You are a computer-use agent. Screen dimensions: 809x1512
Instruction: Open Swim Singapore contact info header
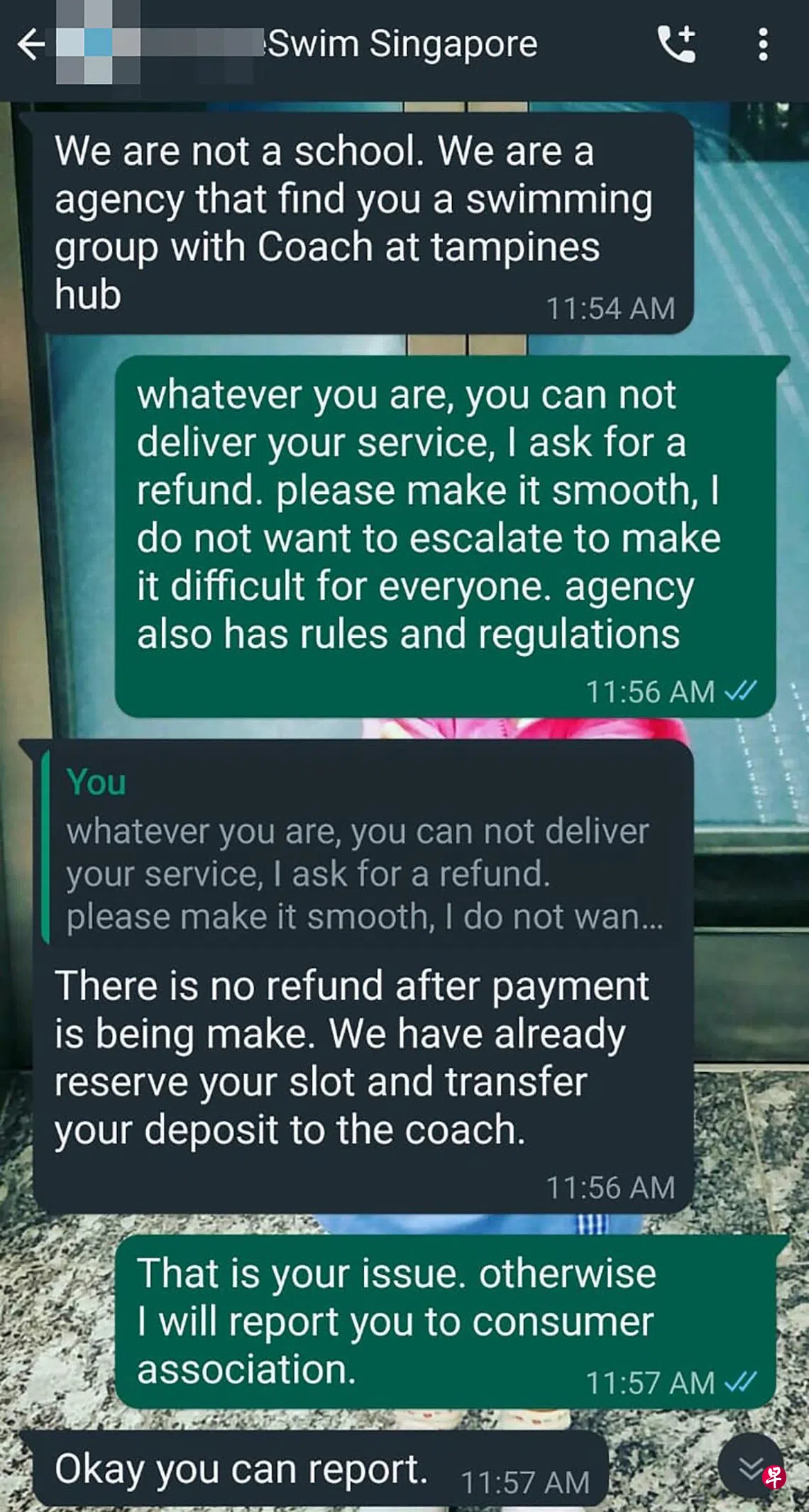[x=402, y=44]
